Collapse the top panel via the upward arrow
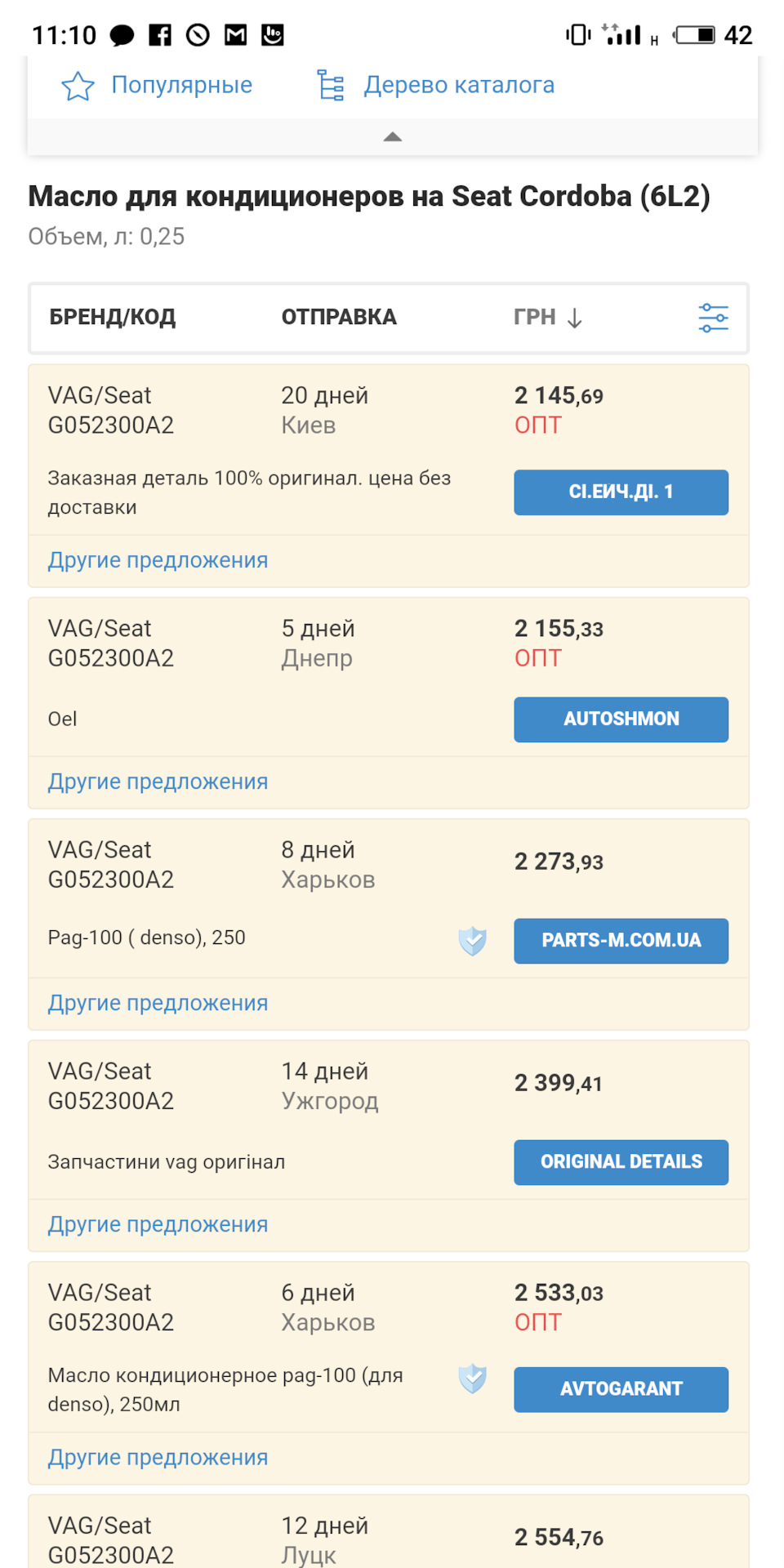Screen dimensions: 784x1568 click(x=393, y=137)
